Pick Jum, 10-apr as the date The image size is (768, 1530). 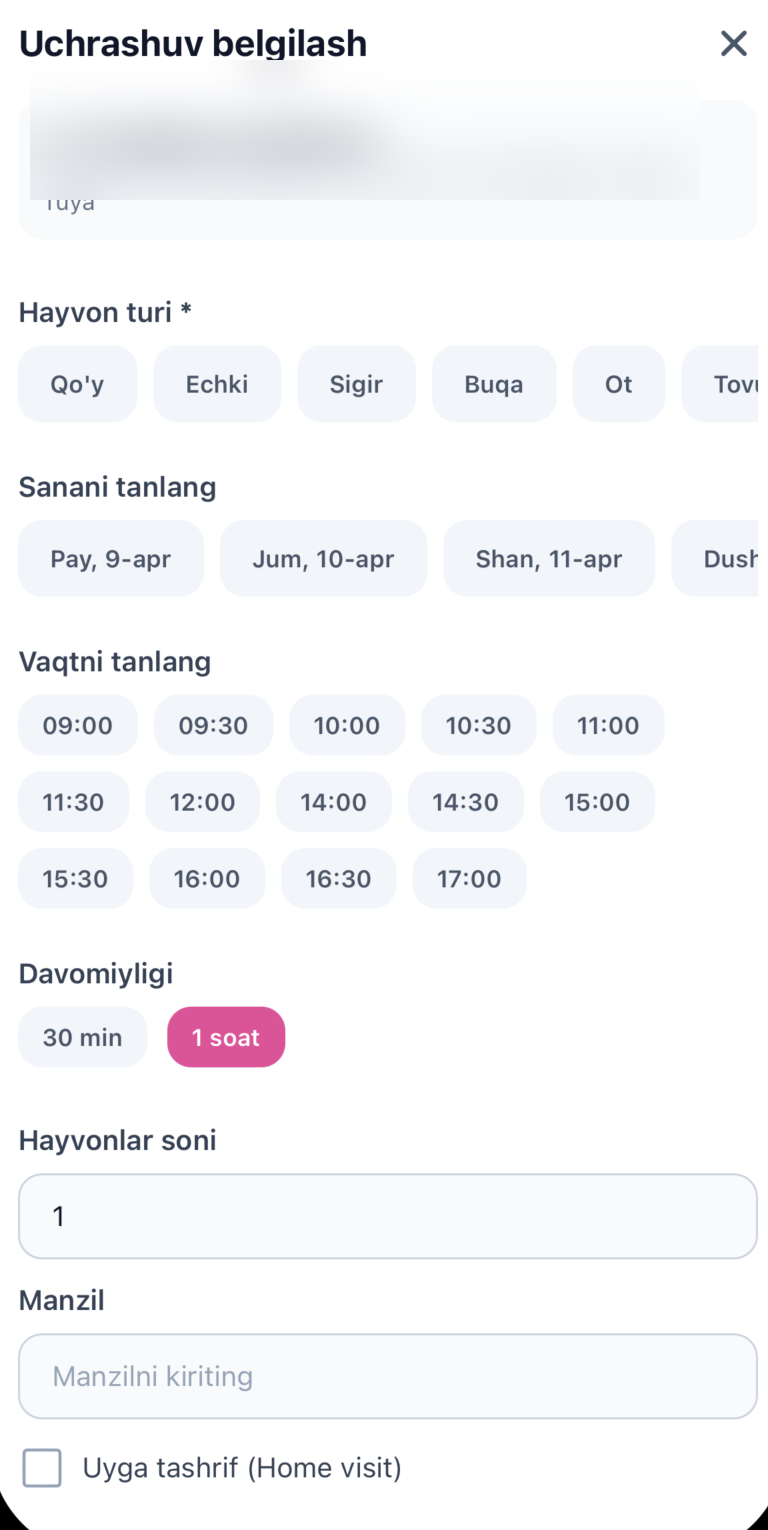point(323,558)
